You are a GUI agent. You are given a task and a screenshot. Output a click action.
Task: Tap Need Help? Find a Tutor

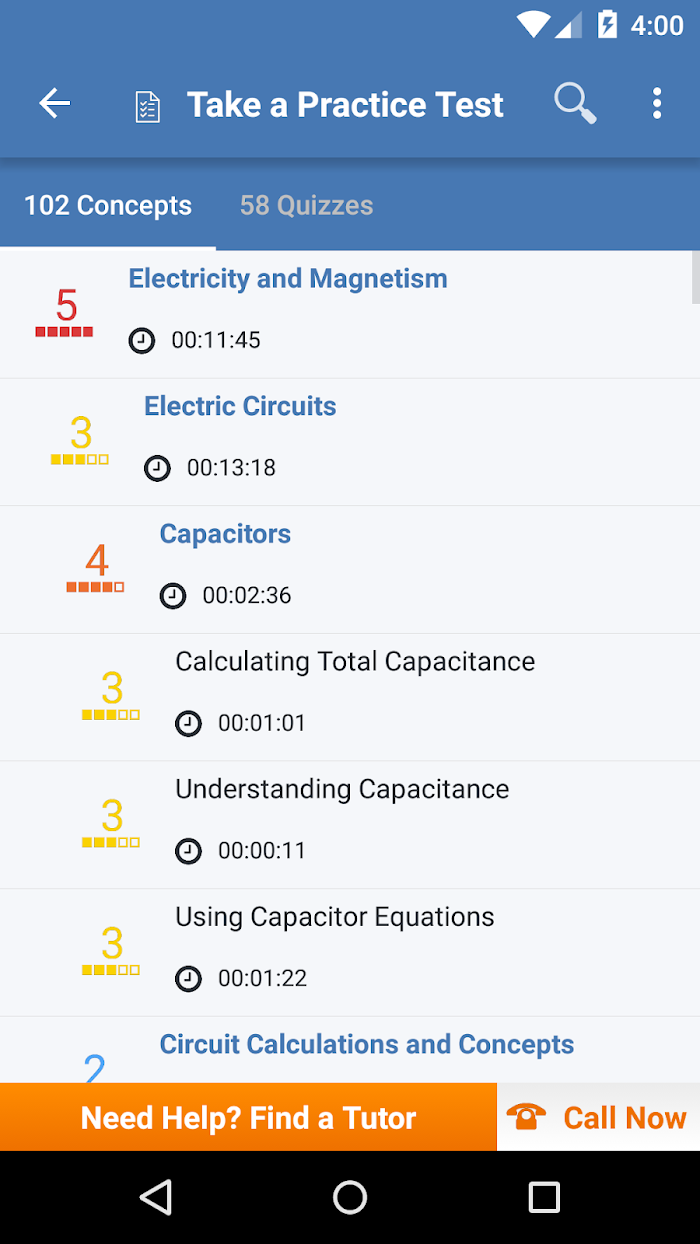(248, 1117)
